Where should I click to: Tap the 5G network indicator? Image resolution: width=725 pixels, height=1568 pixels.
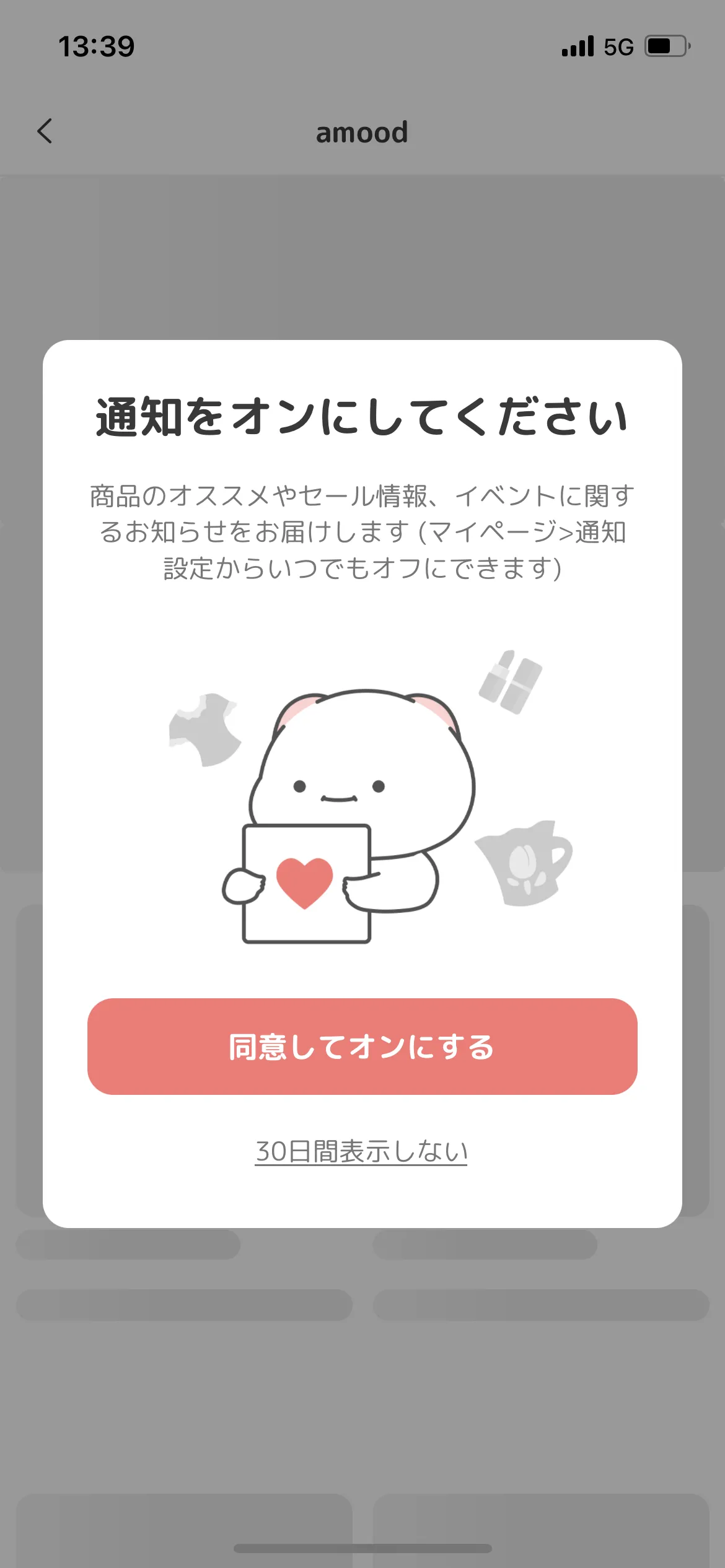point(619,45)
